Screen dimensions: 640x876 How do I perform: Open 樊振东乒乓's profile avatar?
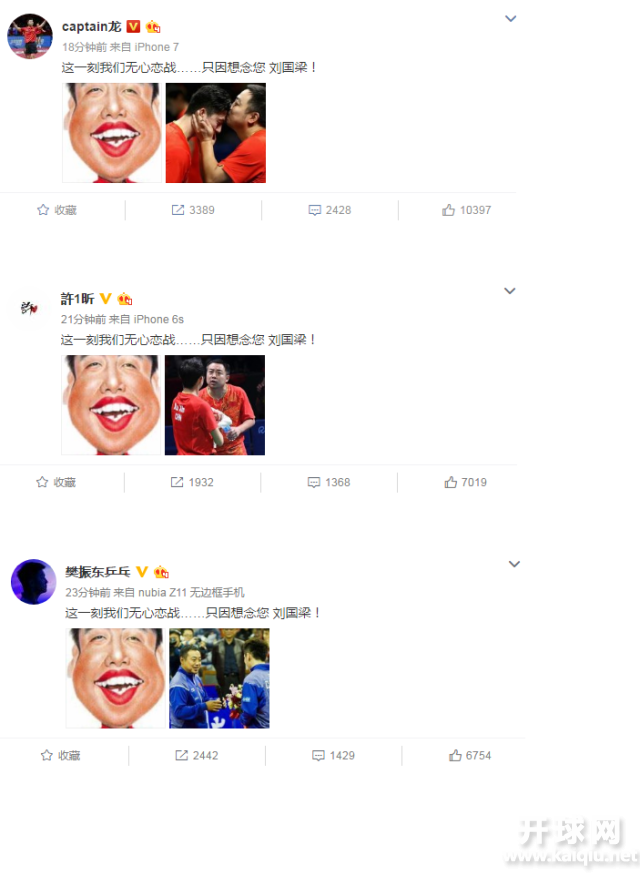(33, 581)
